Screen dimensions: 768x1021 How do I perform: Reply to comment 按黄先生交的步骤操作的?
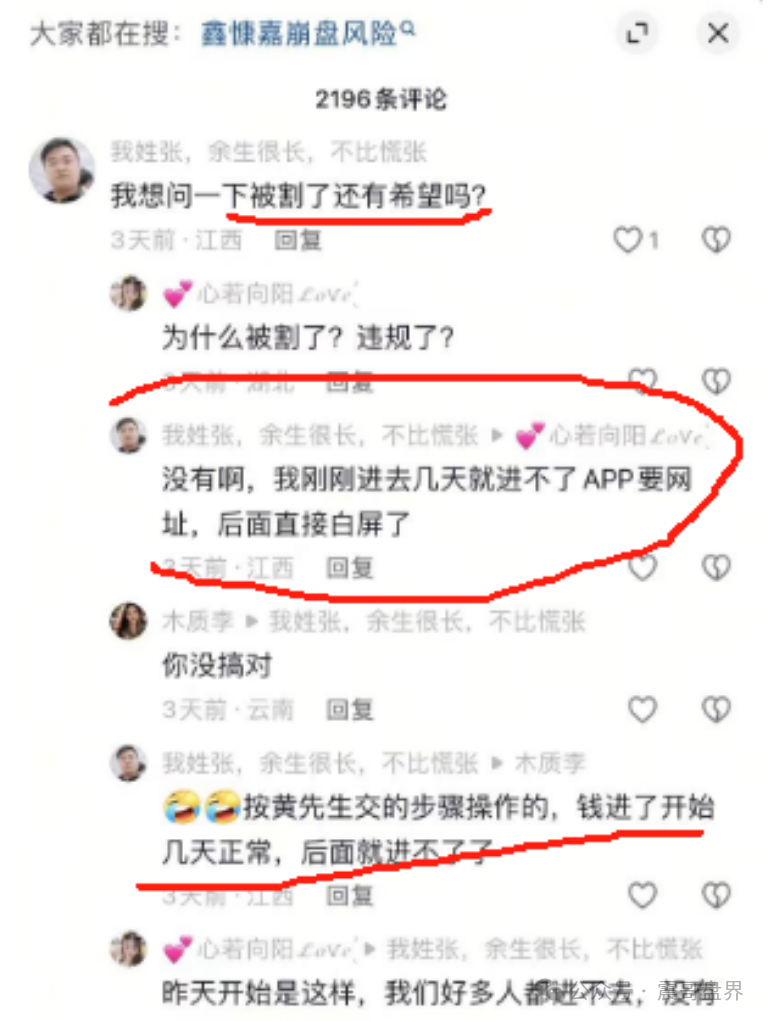(349, 895)
